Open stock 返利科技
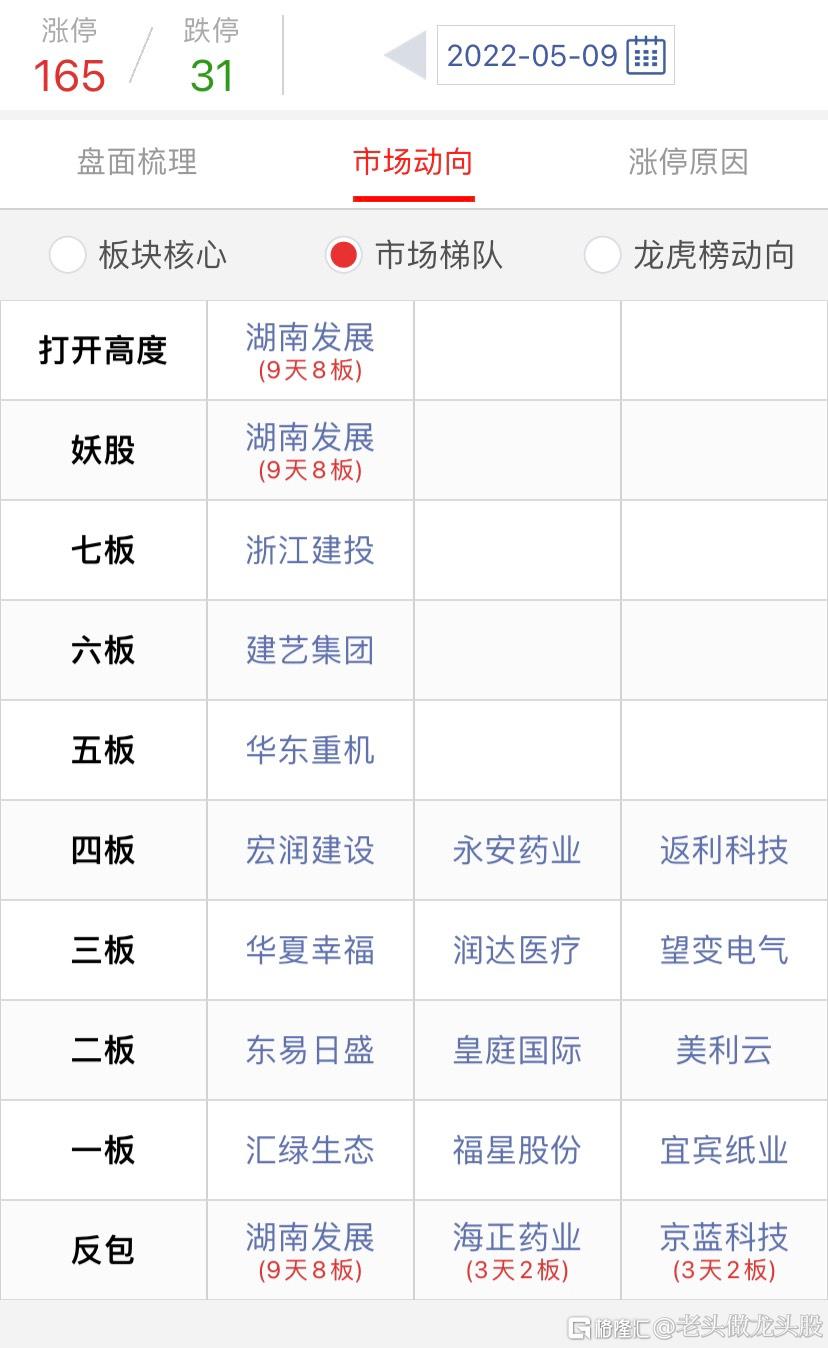Viewport: 828px width, 1348px height. [x=724, y=850]
